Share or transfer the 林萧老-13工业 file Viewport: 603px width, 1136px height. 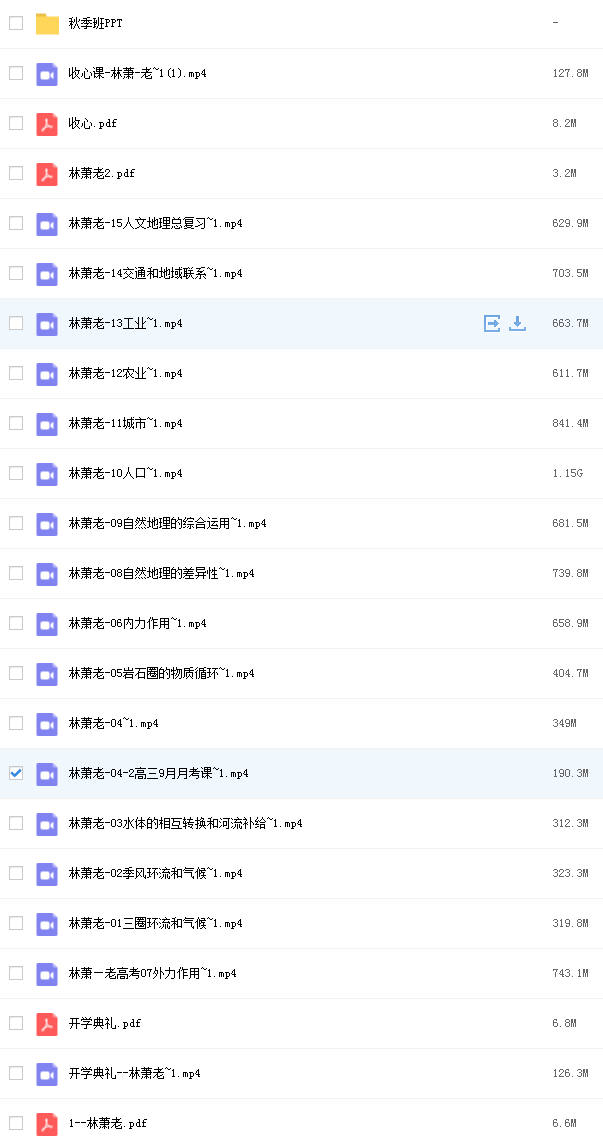tap(492, 323)
